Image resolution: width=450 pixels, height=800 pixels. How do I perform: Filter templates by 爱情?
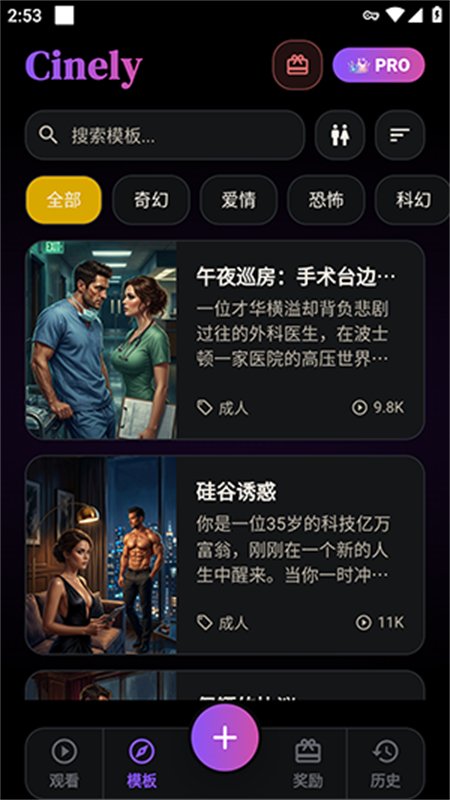(x=238, y=200)
